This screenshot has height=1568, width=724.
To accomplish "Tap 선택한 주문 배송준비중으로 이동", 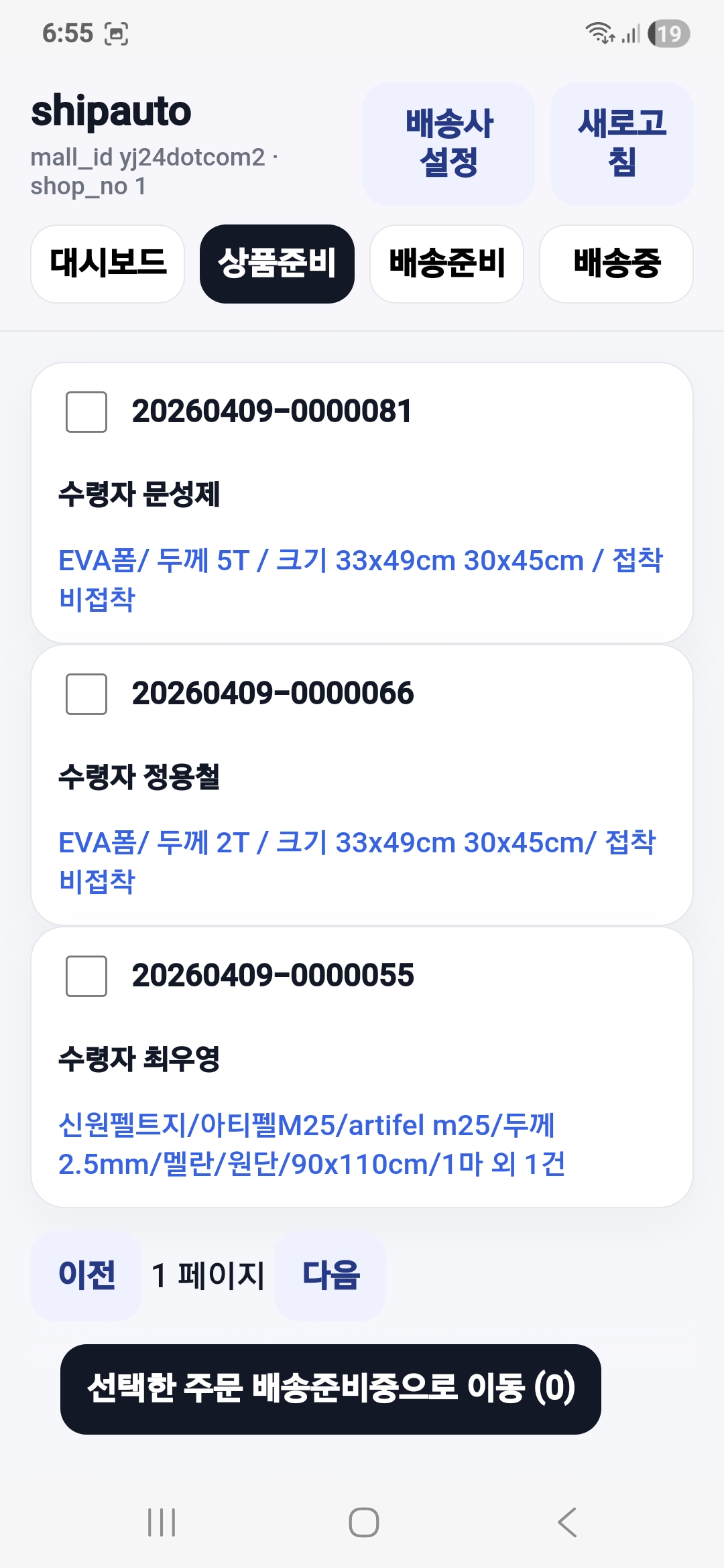I will coord(330,1389).
